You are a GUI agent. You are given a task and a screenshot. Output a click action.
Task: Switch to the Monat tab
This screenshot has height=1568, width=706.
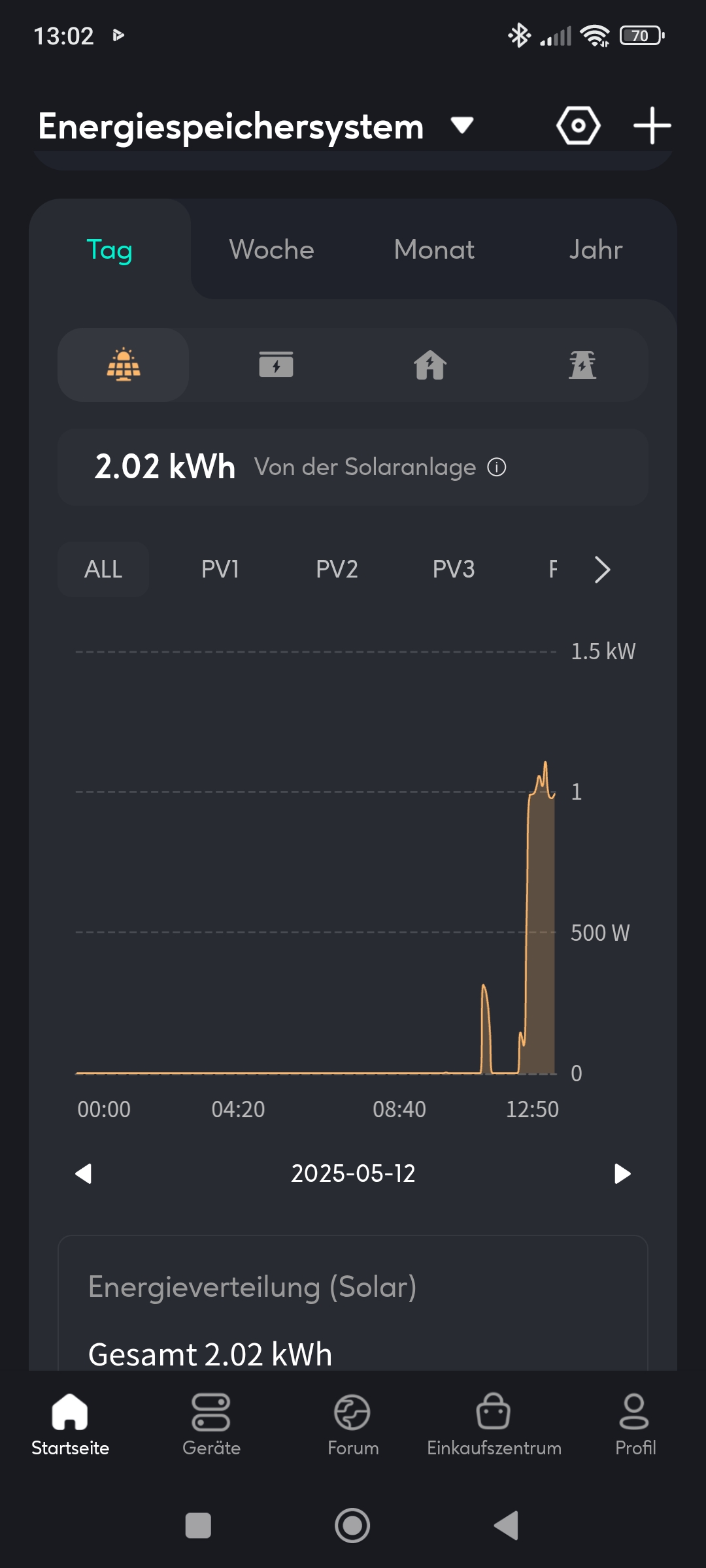click(434, 250)
